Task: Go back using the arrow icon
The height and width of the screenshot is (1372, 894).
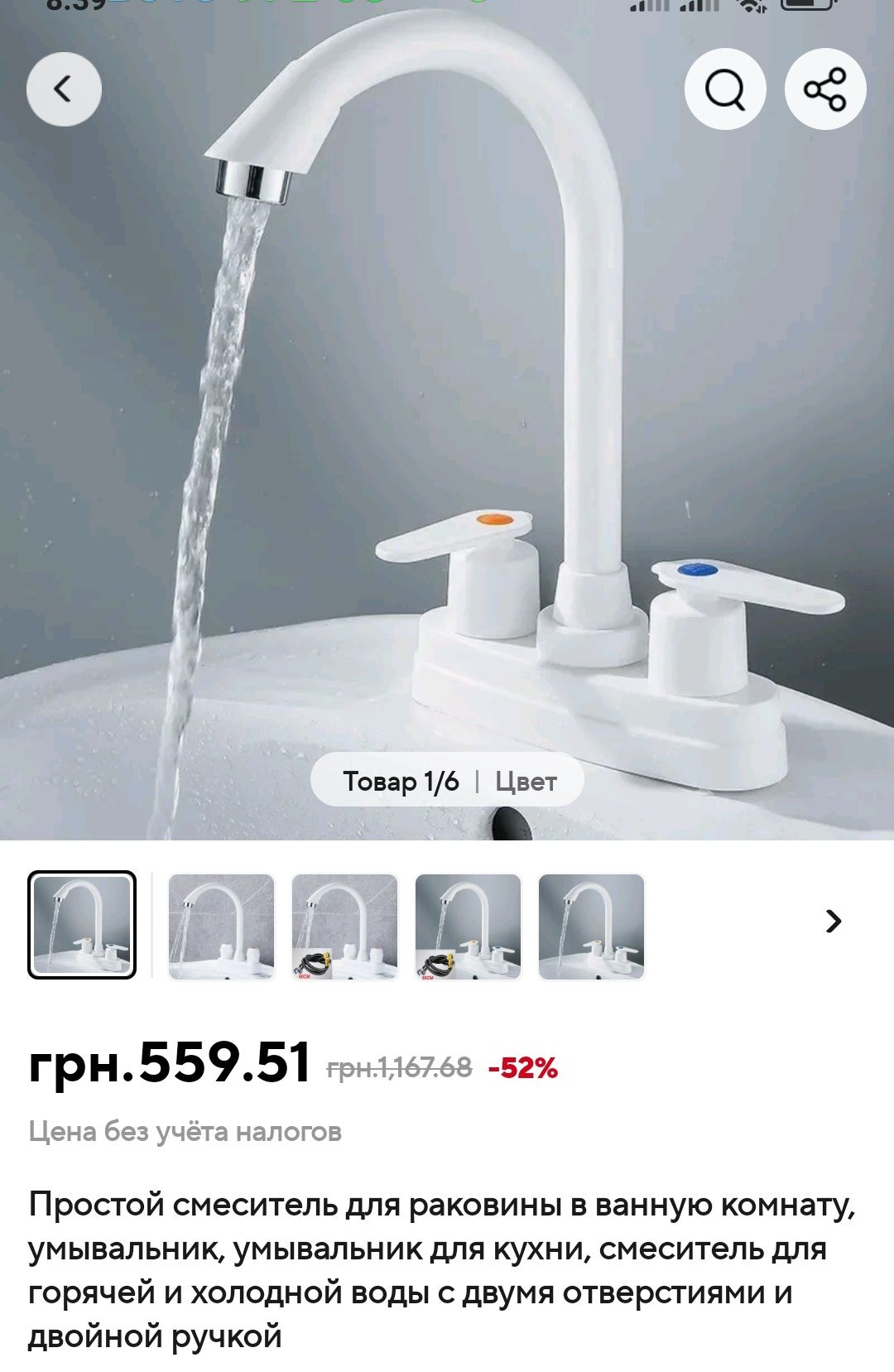Action: 64,89
